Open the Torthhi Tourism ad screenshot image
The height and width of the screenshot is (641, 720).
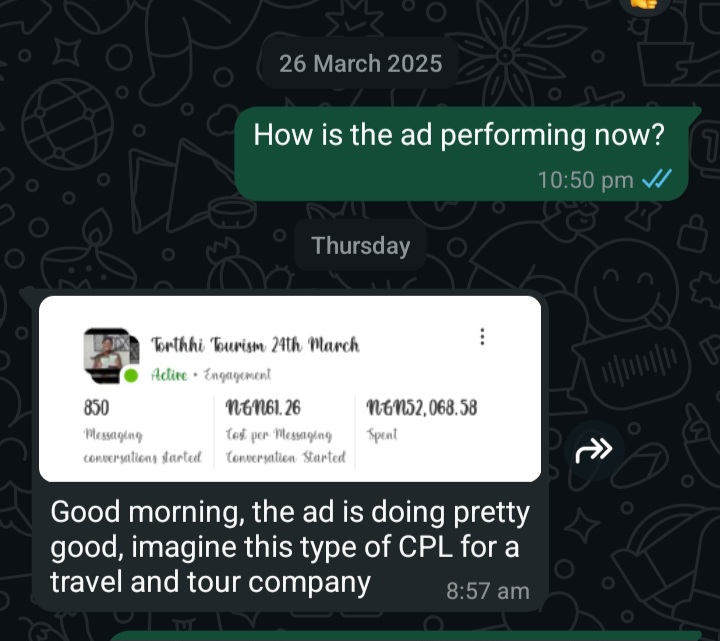(x=290, y=388)
